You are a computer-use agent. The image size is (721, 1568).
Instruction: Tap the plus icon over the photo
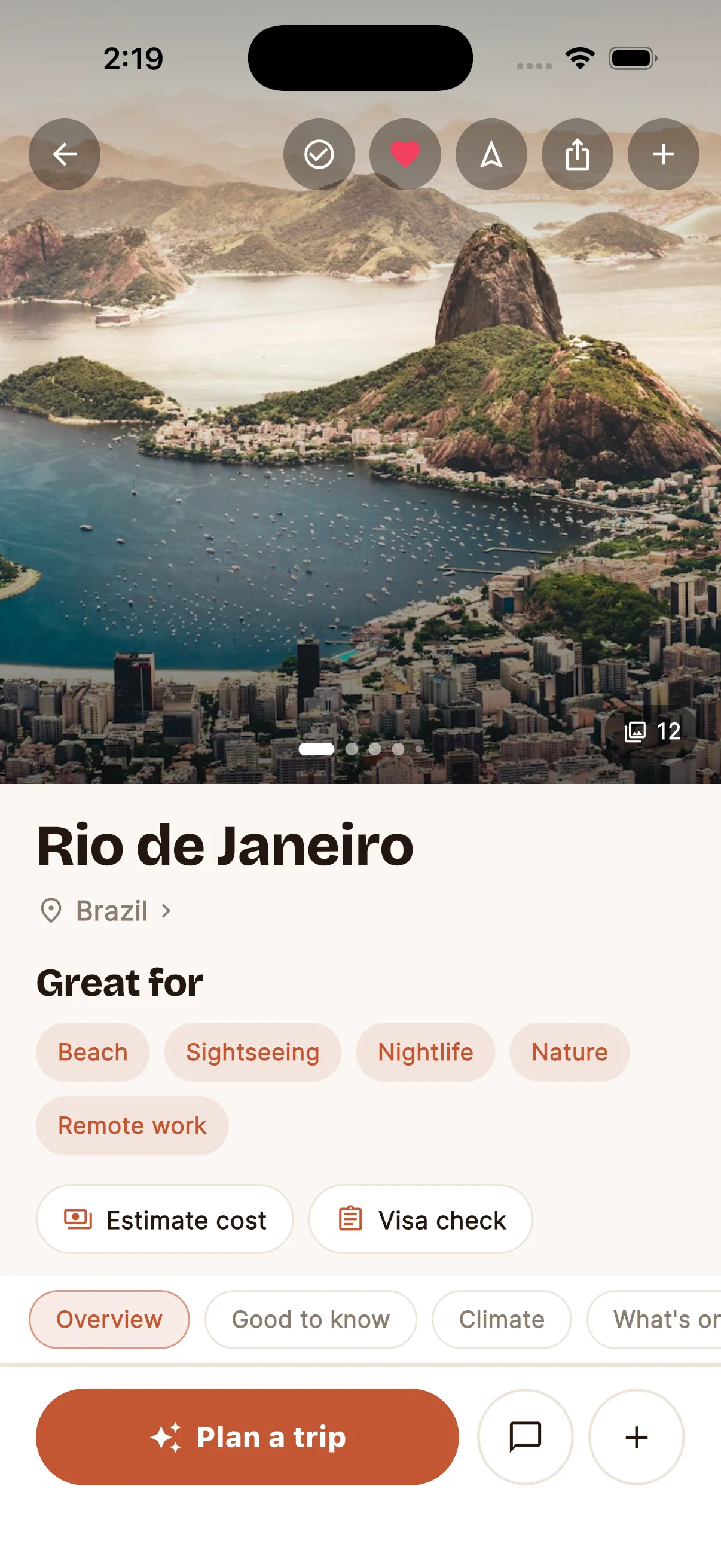point(663,154)
